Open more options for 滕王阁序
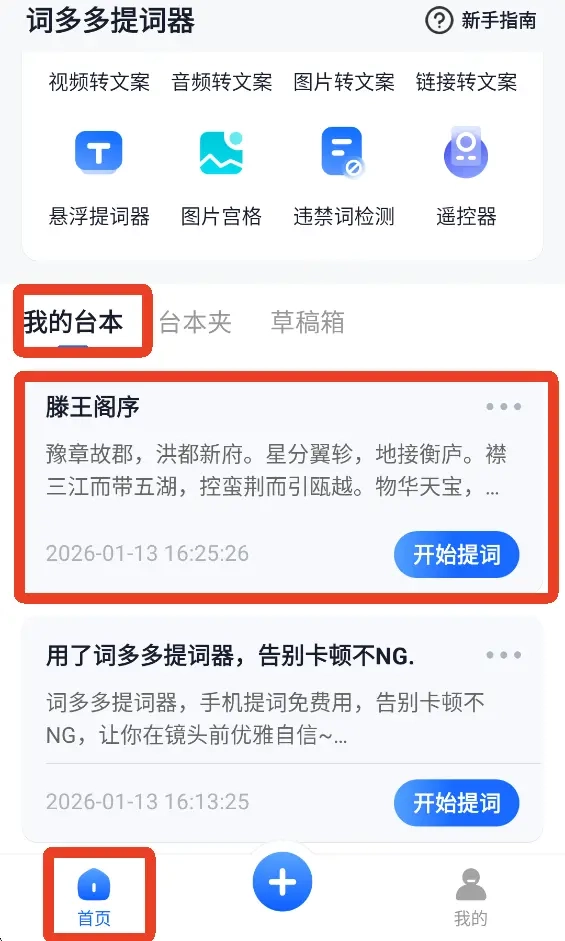565x941 pixels. (503, 407)
